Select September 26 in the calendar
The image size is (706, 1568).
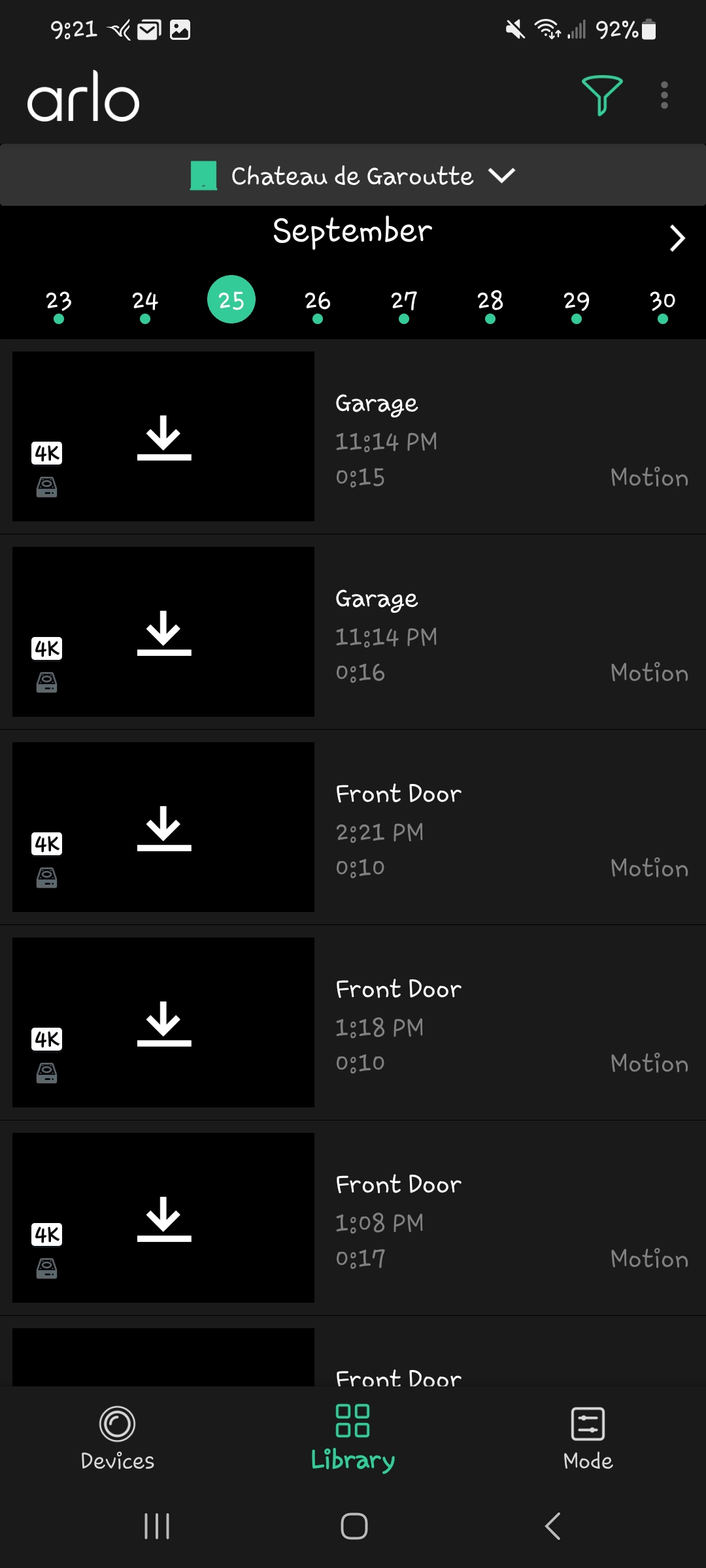[318, 301]
